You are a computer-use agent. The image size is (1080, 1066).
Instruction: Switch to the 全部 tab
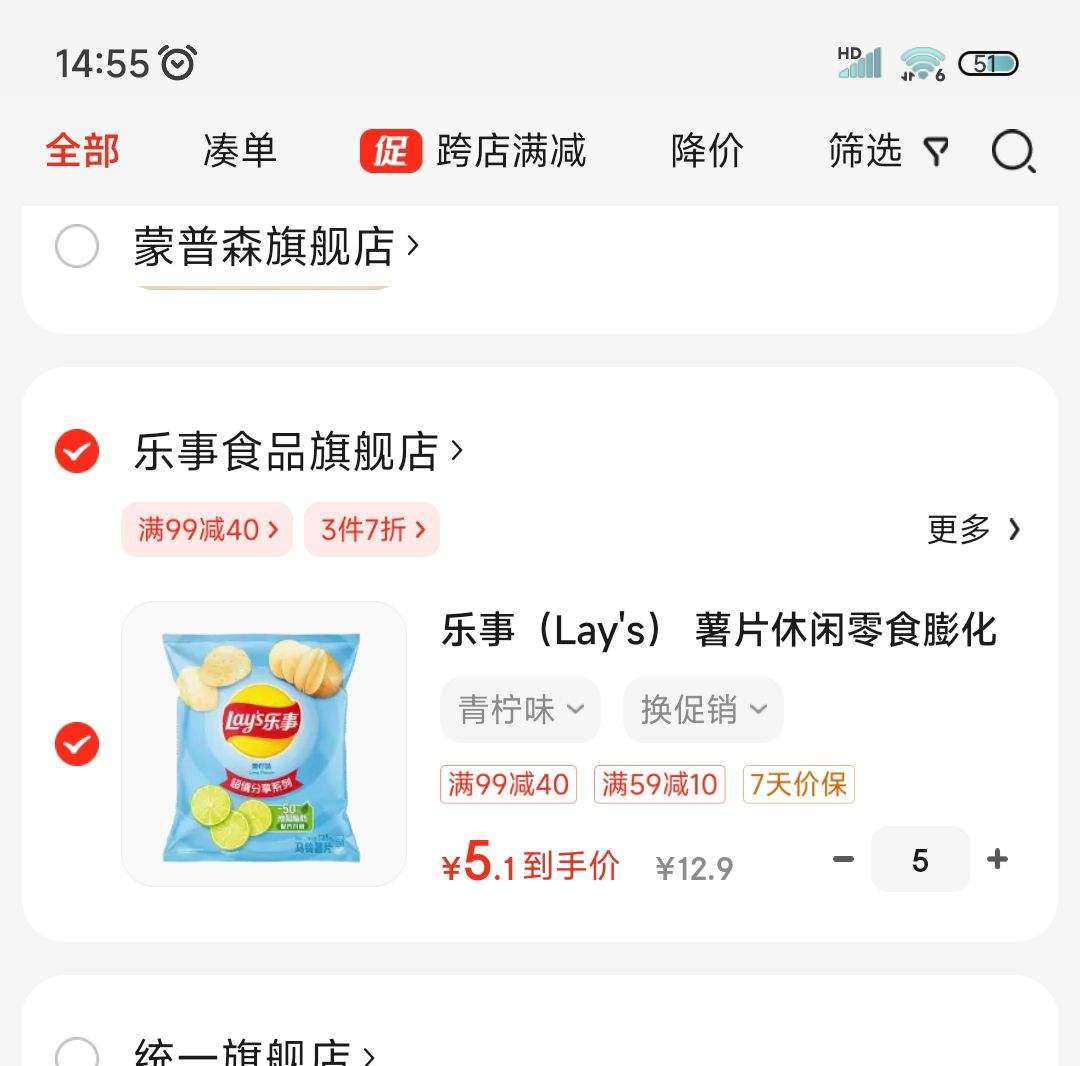pyautogui.click(x=82, y=152)
